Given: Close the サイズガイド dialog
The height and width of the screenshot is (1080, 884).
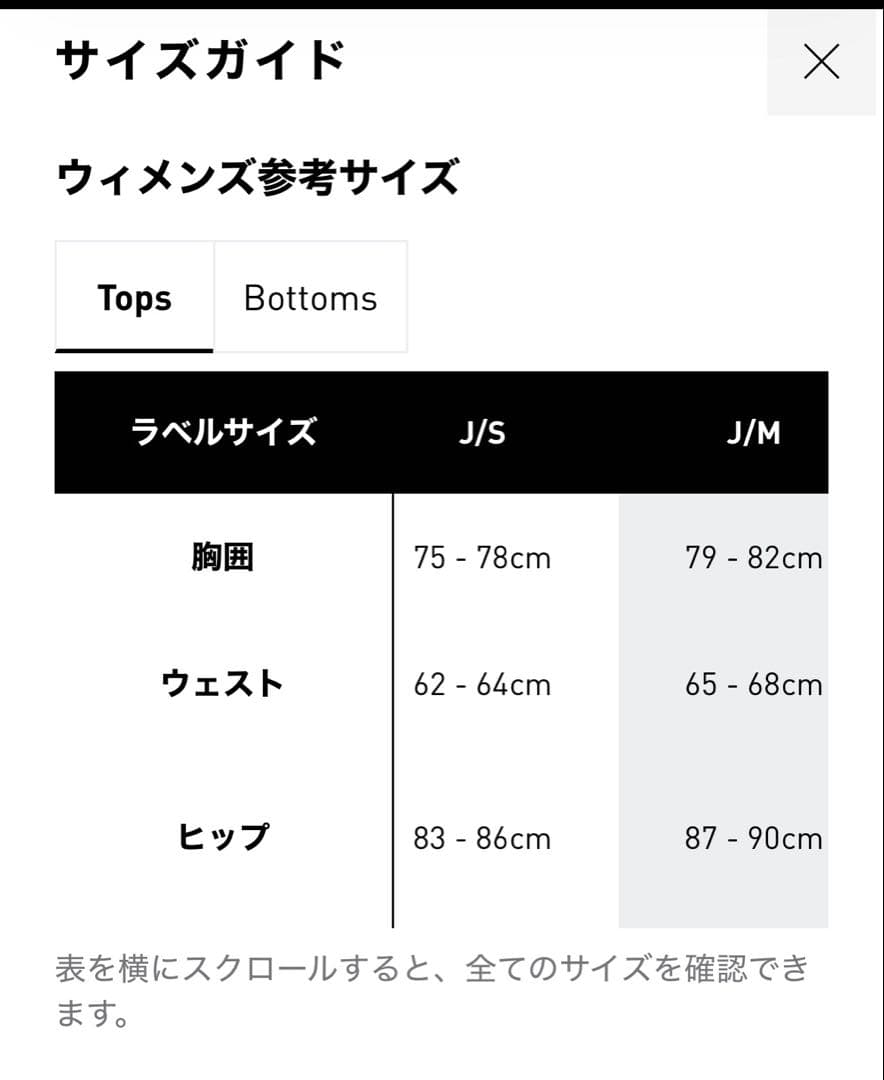Looking at the screenshot, I should [x=821, y=61].
